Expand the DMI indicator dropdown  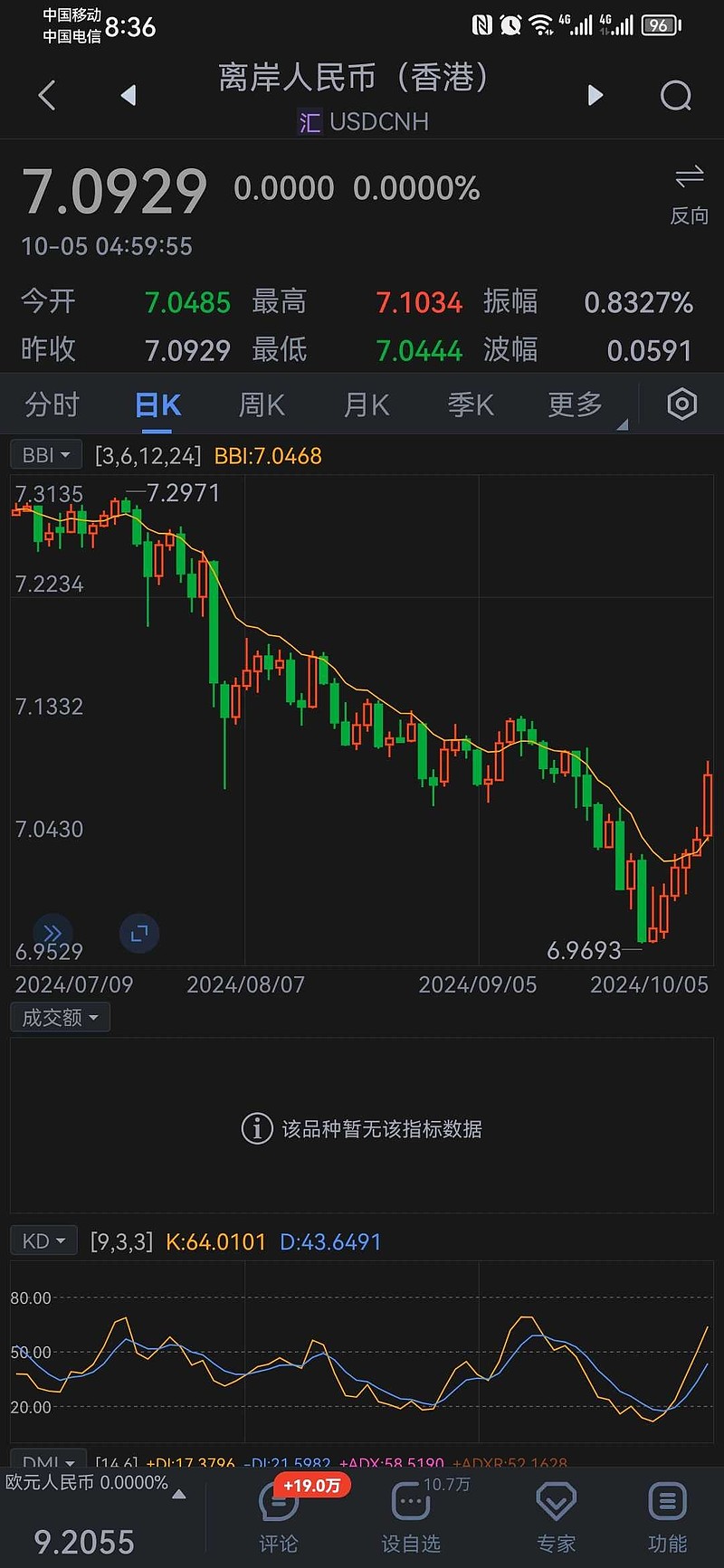pos(47,1459)
